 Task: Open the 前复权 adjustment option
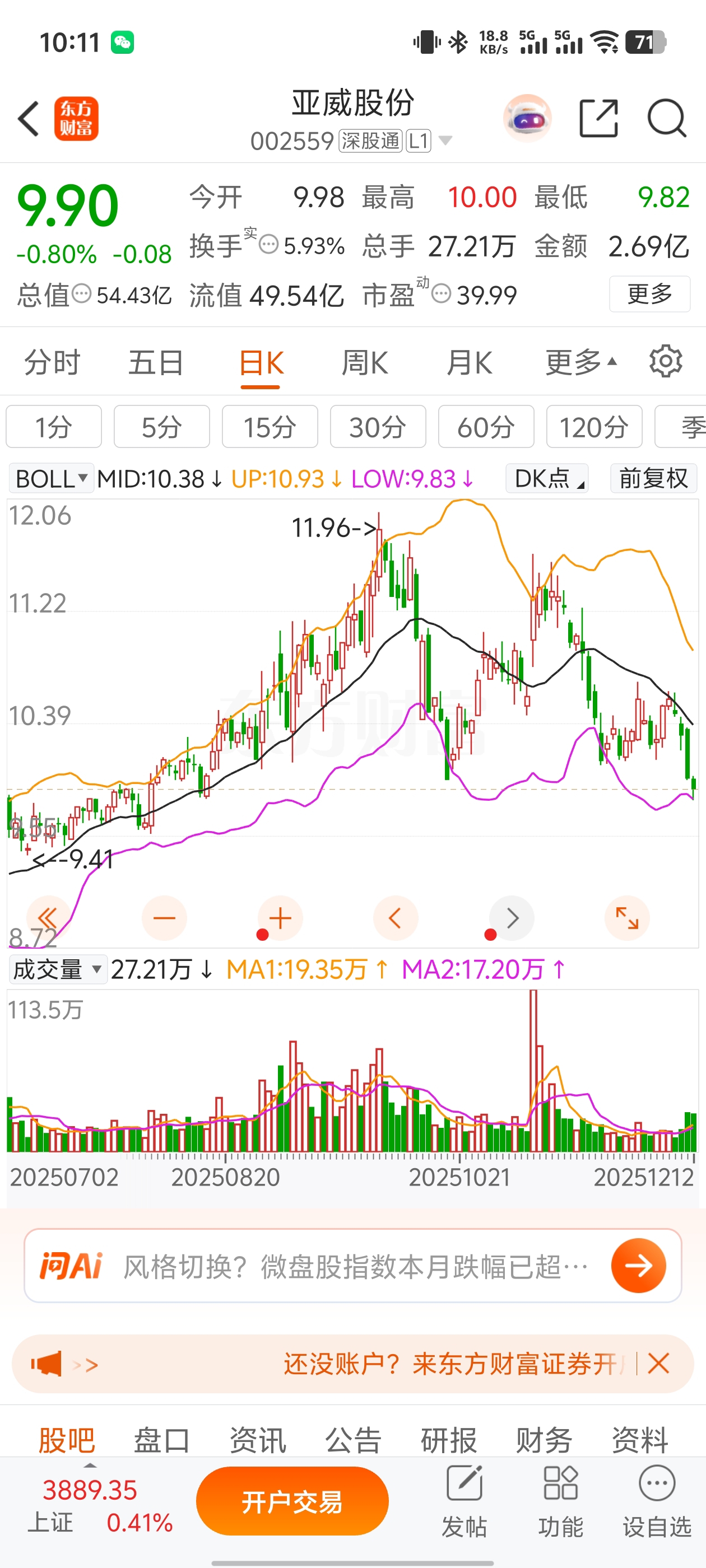[x=653, y=479]
